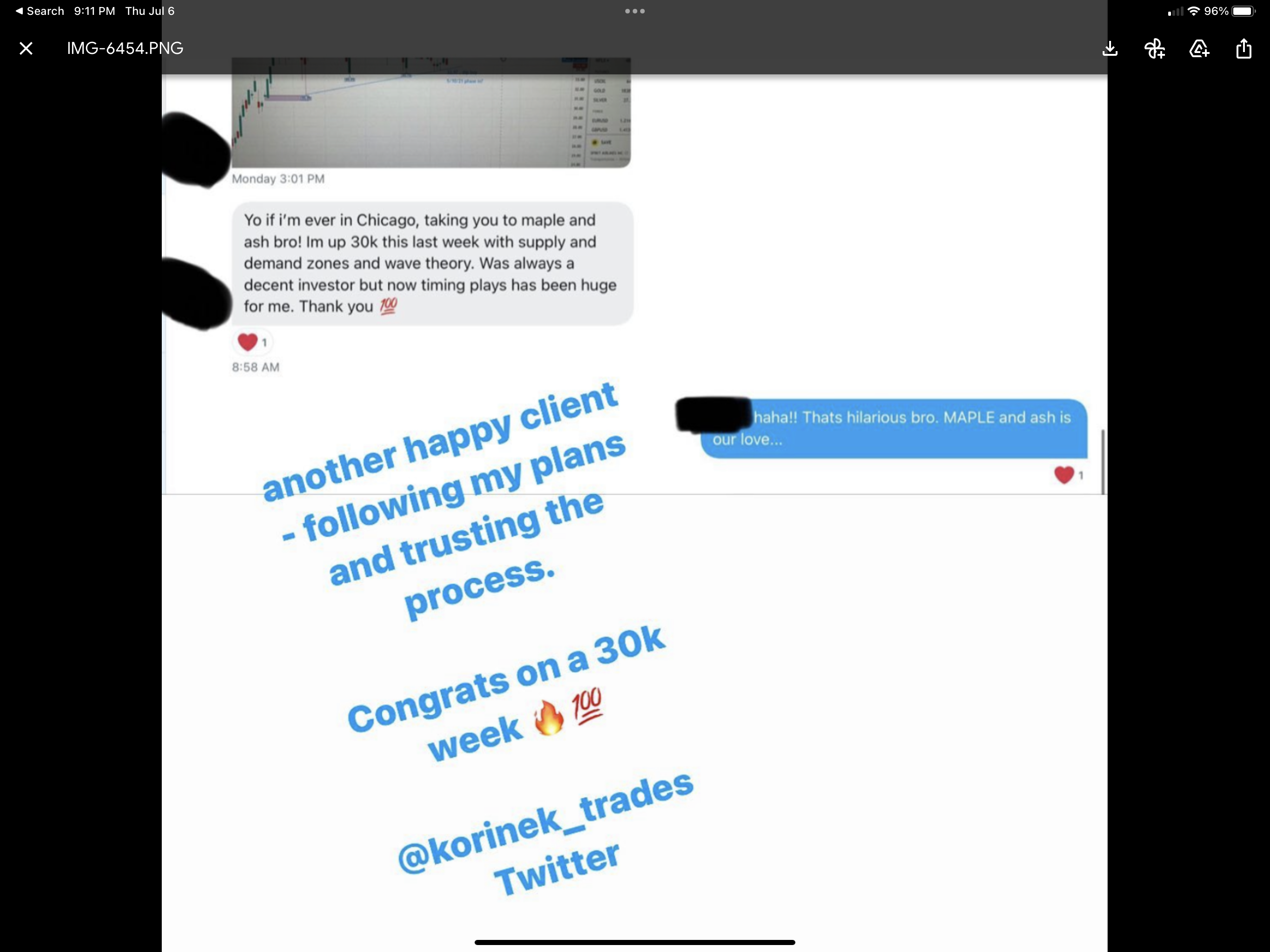Share the image
The width and height of the screenshot is (1270, 952).
pyautogui.click(x=1244, y=49)
